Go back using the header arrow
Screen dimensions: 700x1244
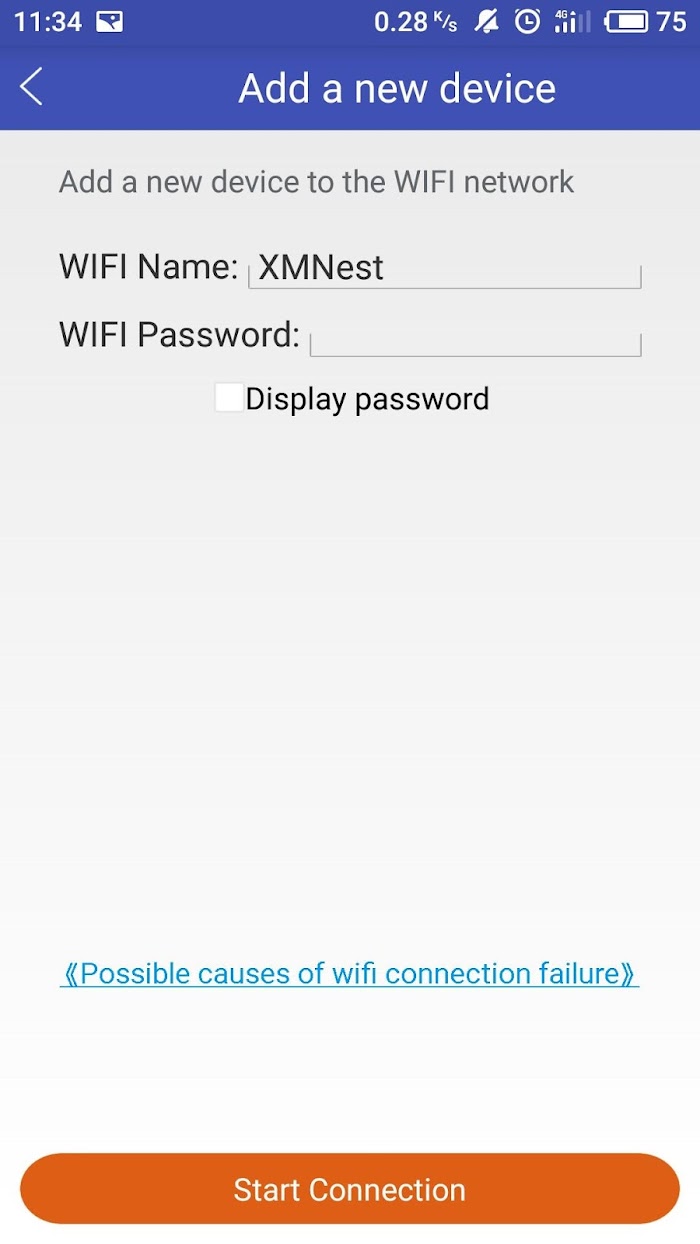32,87
